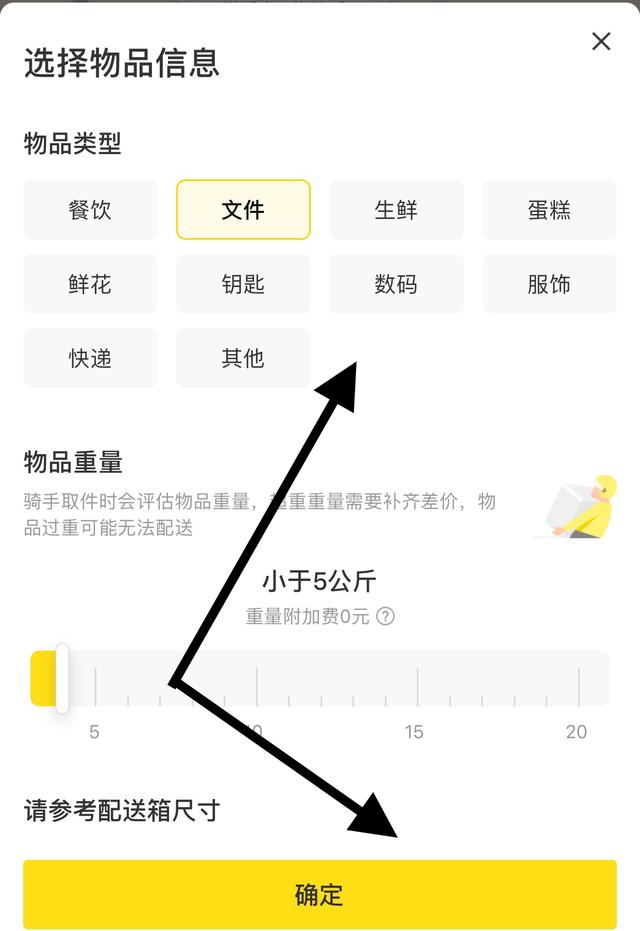Close the item info dialog
The height and width of the screenshot is (931, 640).
pos(601,41)
